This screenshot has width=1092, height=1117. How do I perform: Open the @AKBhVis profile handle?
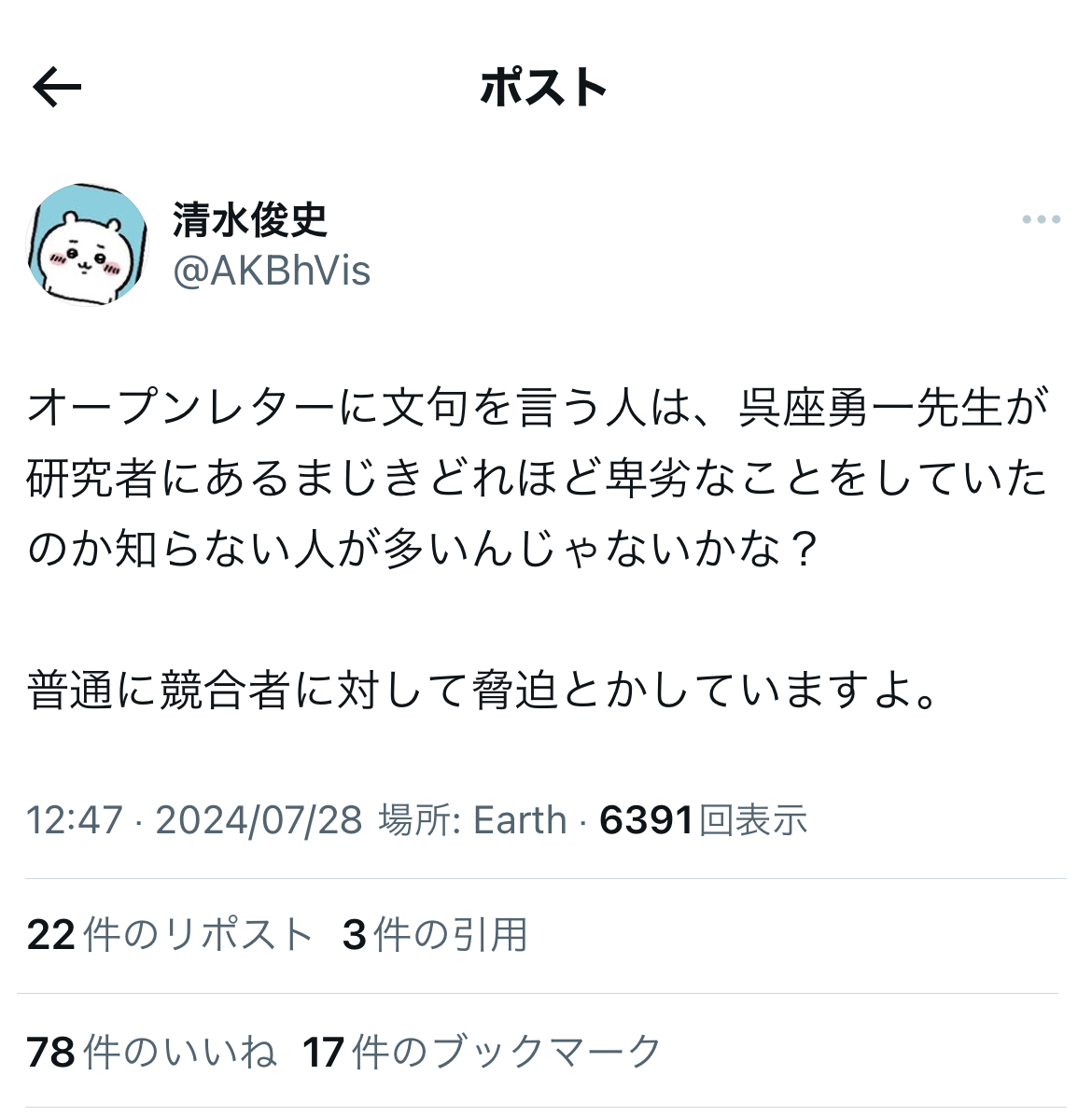(x=272, y=272)
